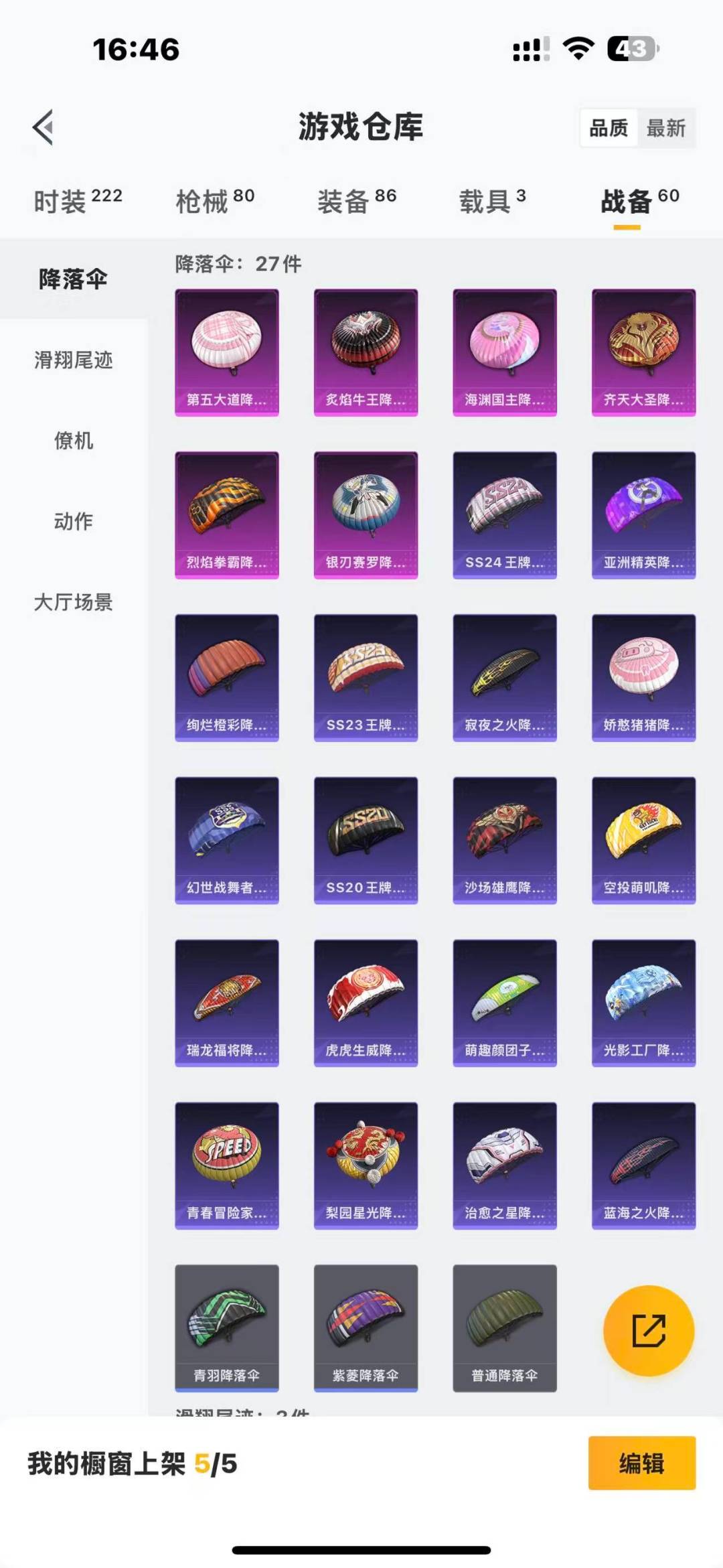This screenshot has height=1568, width=723.
Task: Open the 大厅场景 side category
Action: [74, 602]
